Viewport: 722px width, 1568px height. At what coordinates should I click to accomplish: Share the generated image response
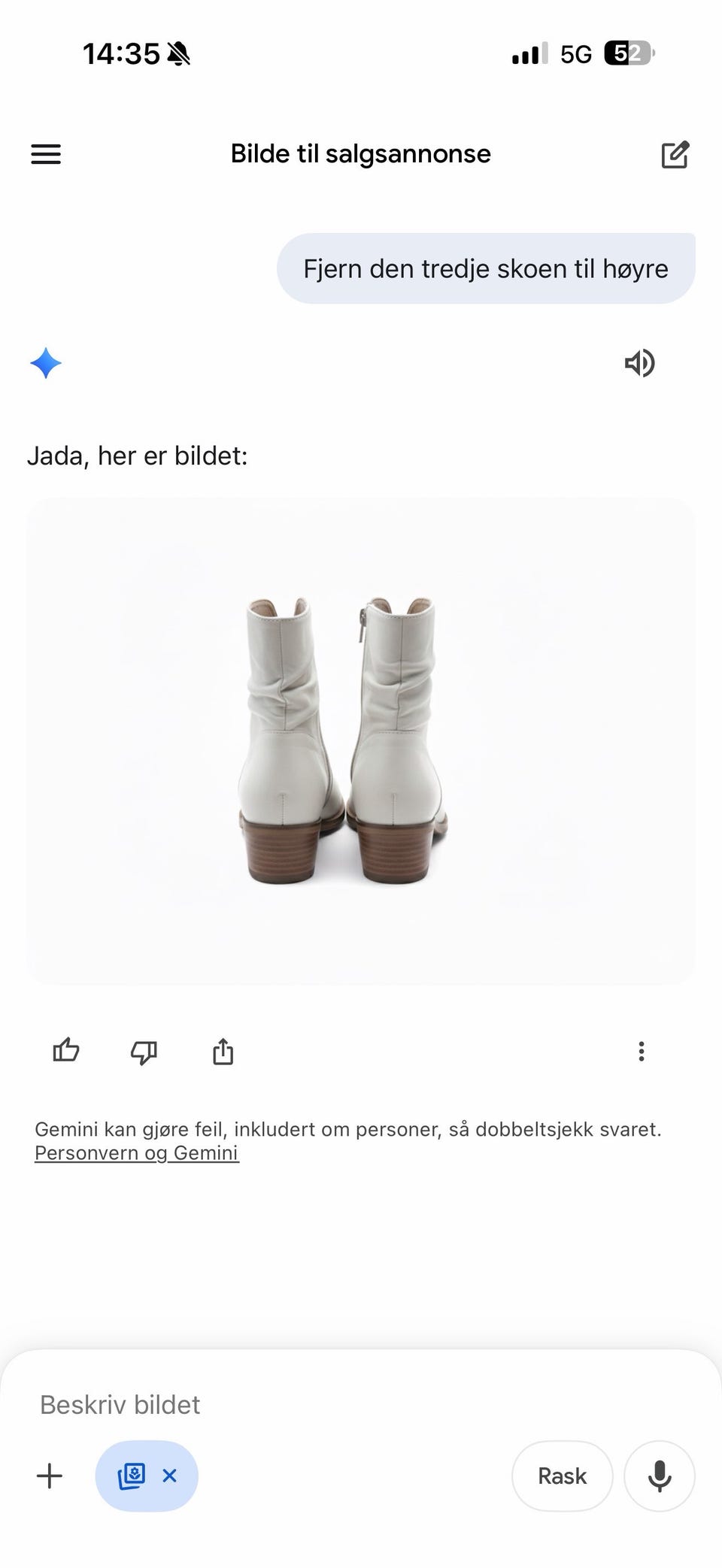[222, 1051]
